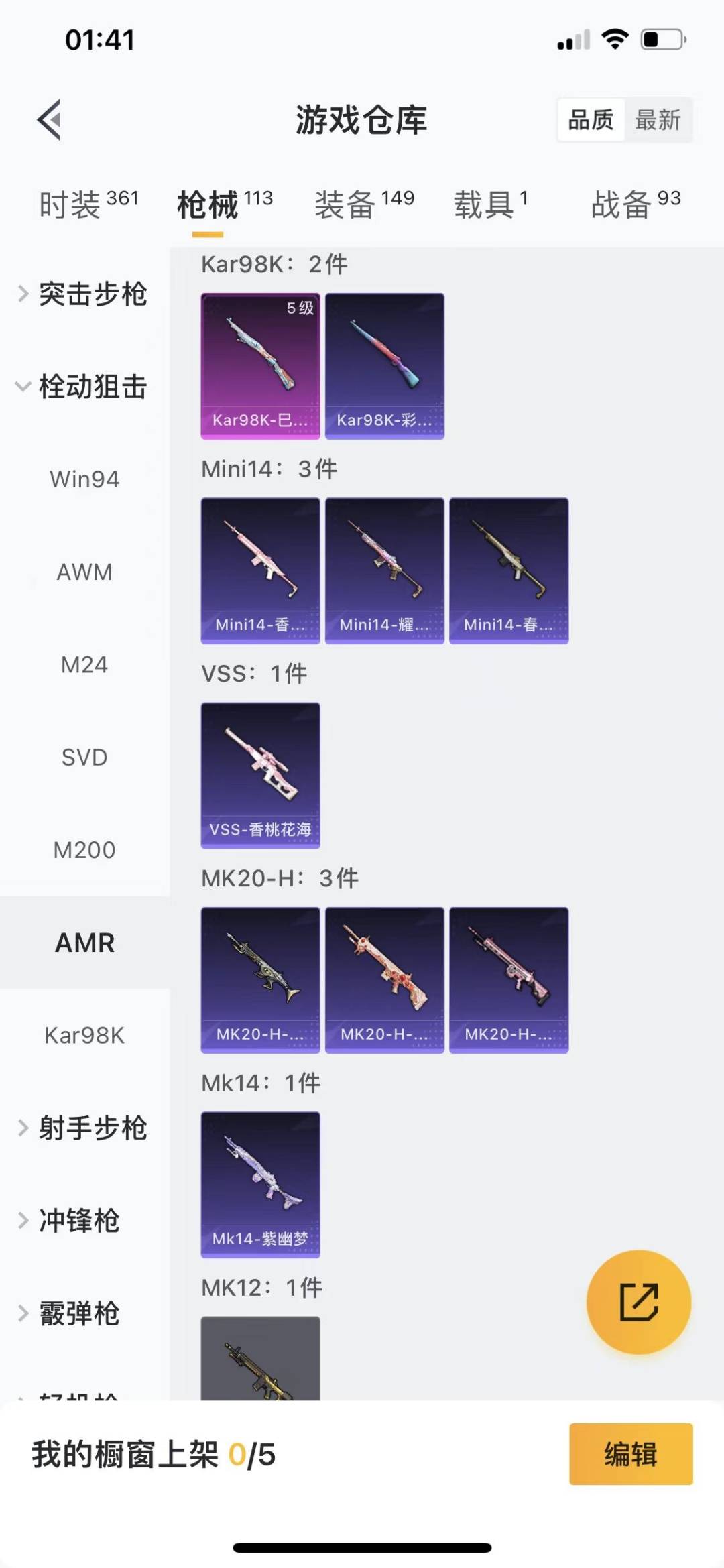Select AWM in the sidebar
The image size is (724, 1568).
84,572
